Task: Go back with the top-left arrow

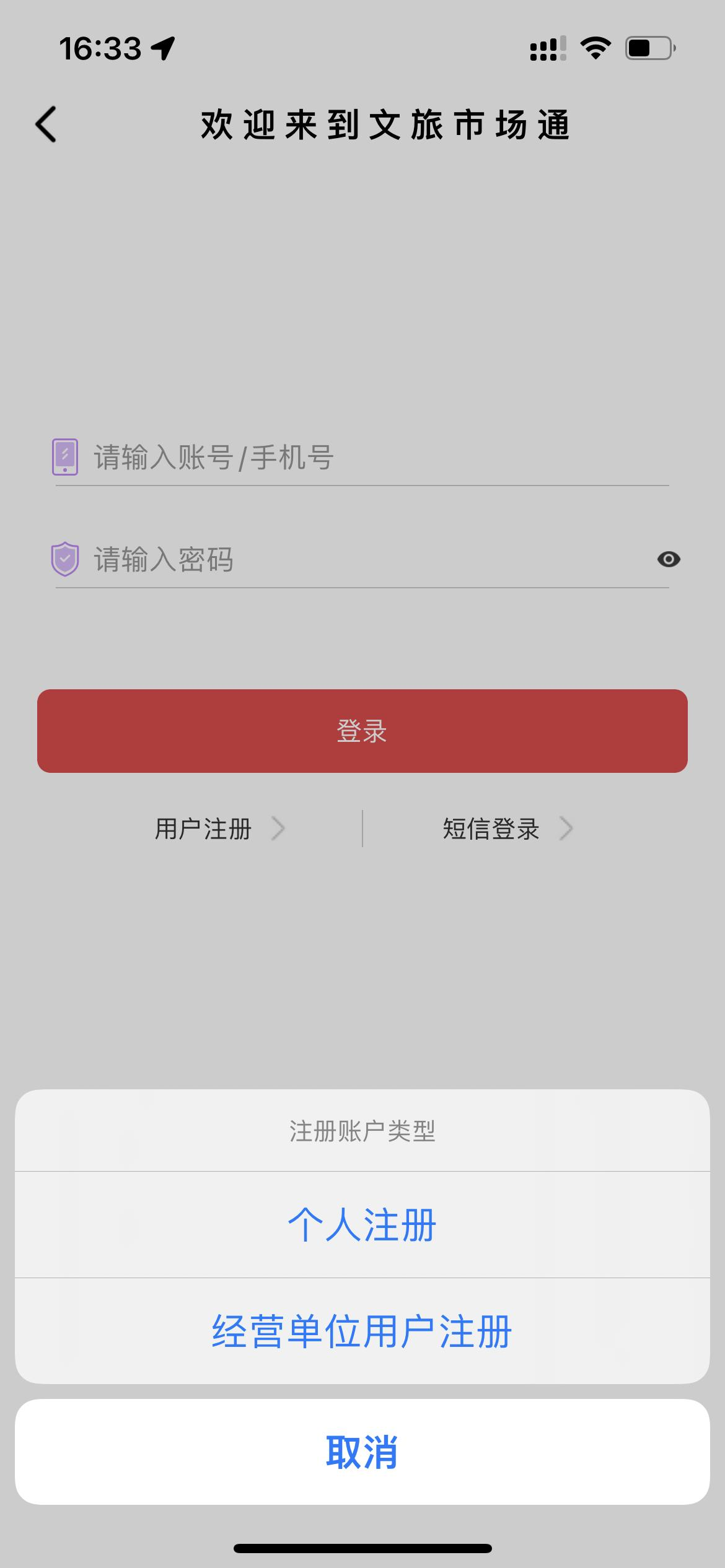Action: (46, 124)
